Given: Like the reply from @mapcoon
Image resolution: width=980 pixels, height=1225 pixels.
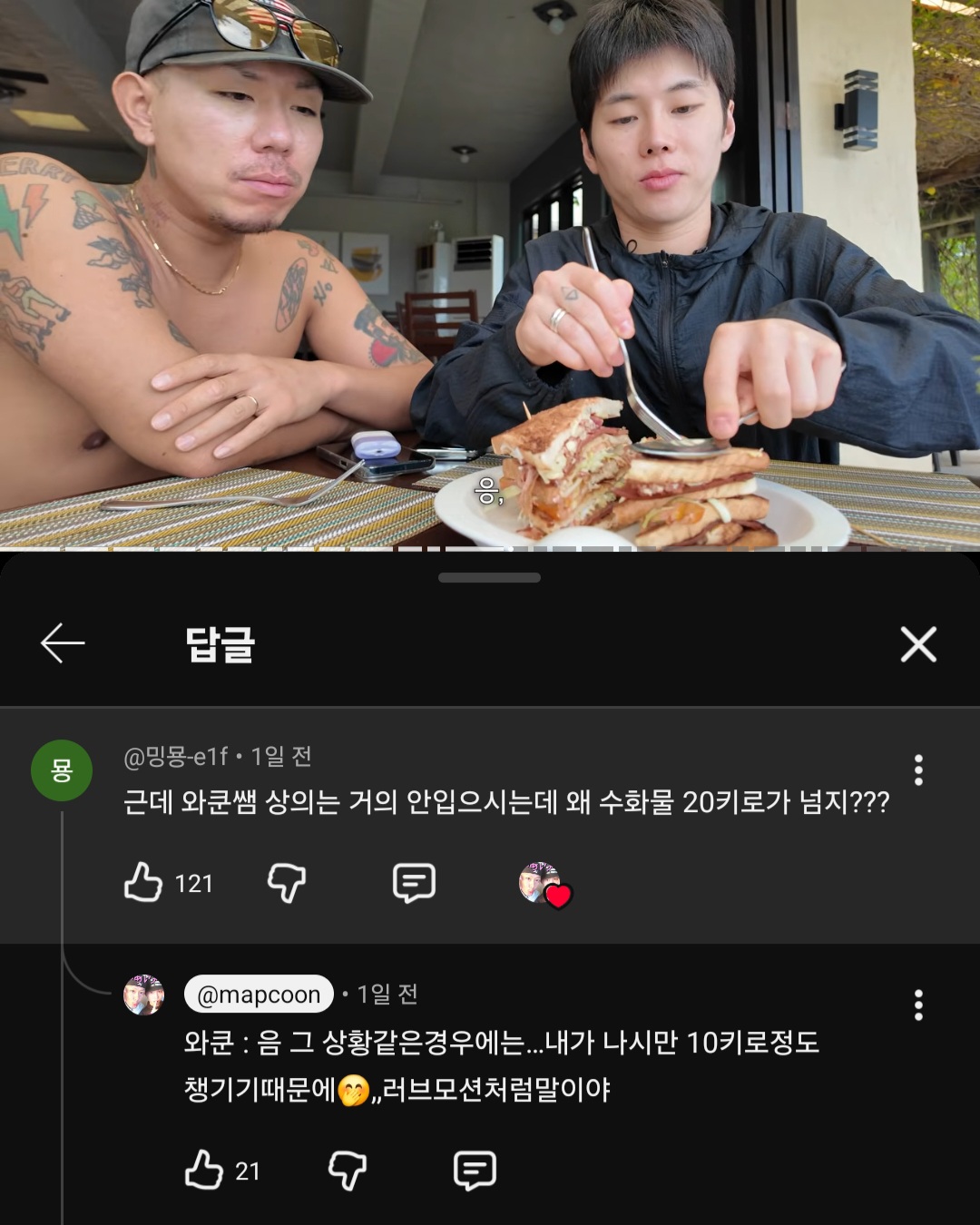Looking at the screenshot, I should 204,1170.
